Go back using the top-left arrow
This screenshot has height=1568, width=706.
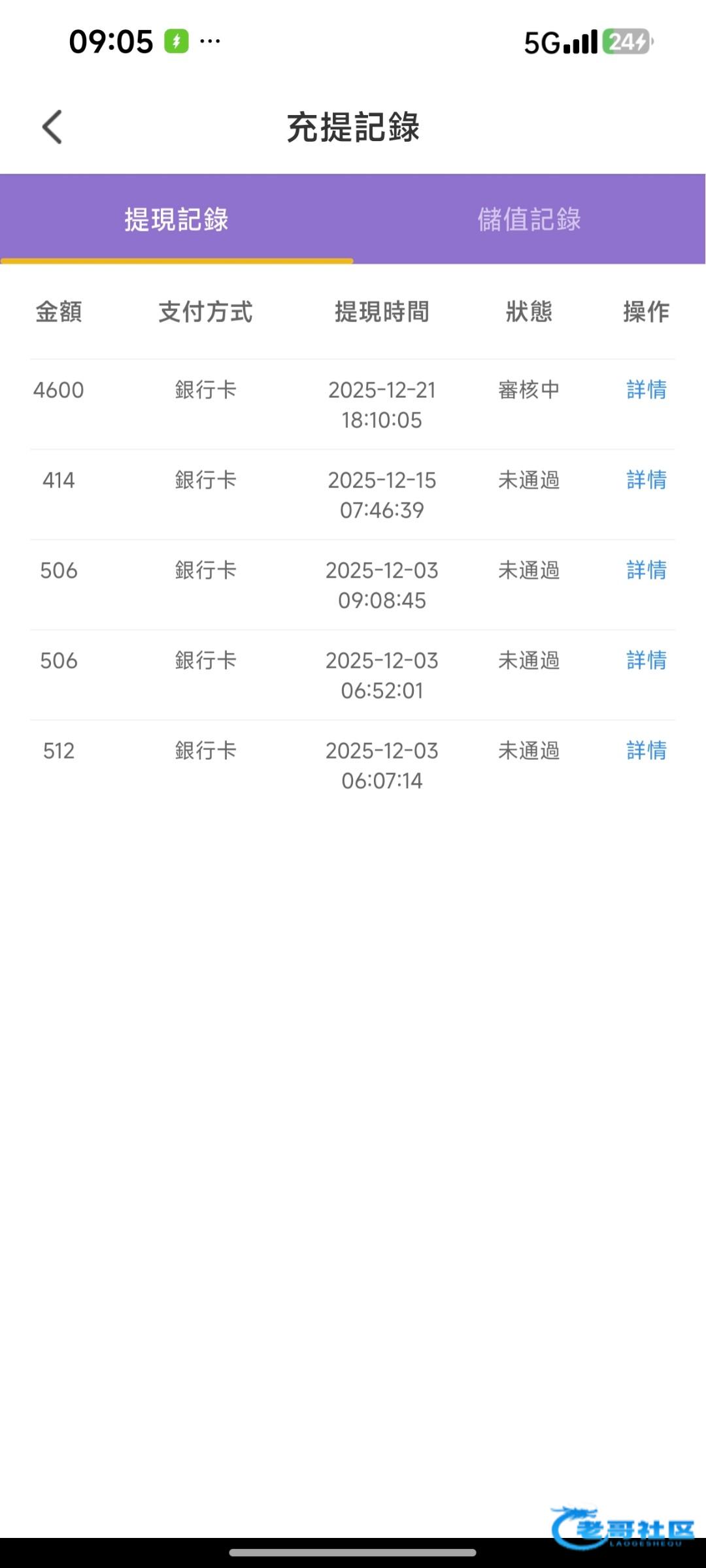(52, 127)
